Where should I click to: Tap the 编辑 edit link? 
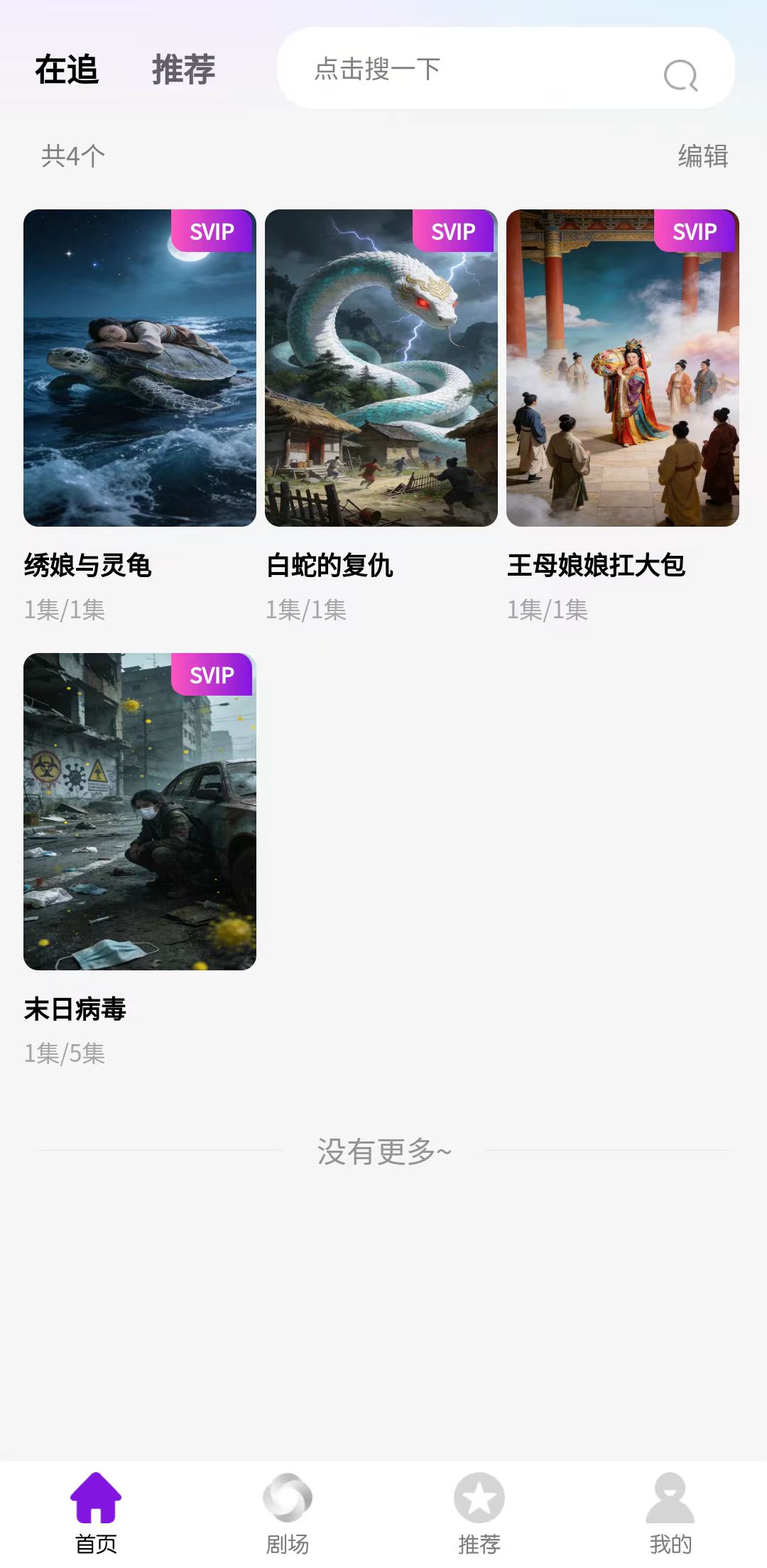tap(704, 158)
